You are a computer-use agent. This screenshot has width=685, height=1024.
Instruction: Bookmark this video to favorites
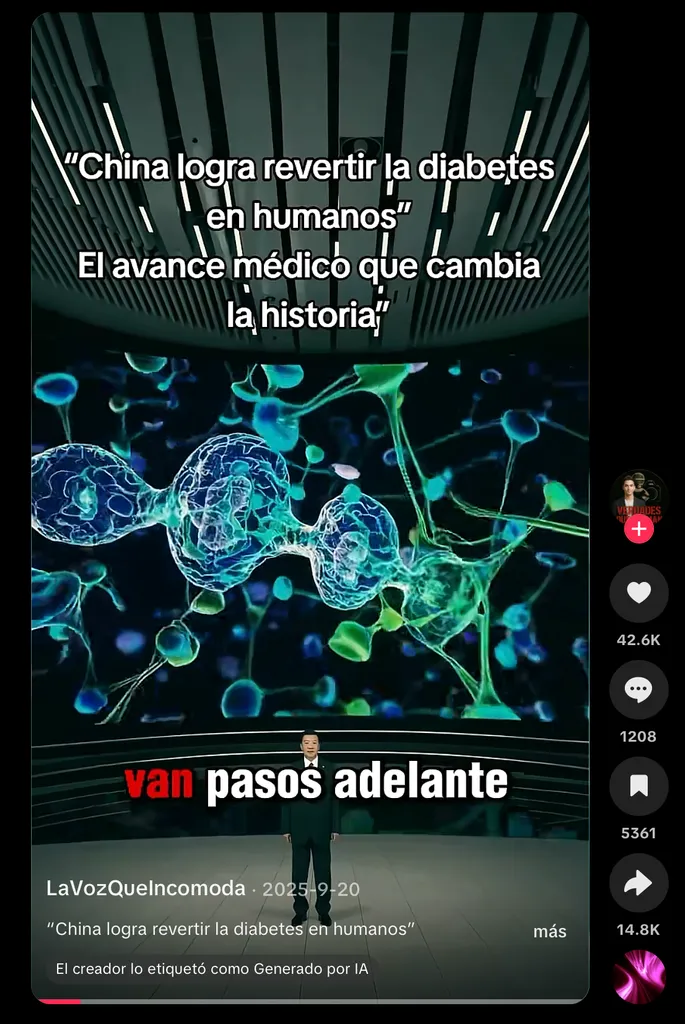(639, 786)
